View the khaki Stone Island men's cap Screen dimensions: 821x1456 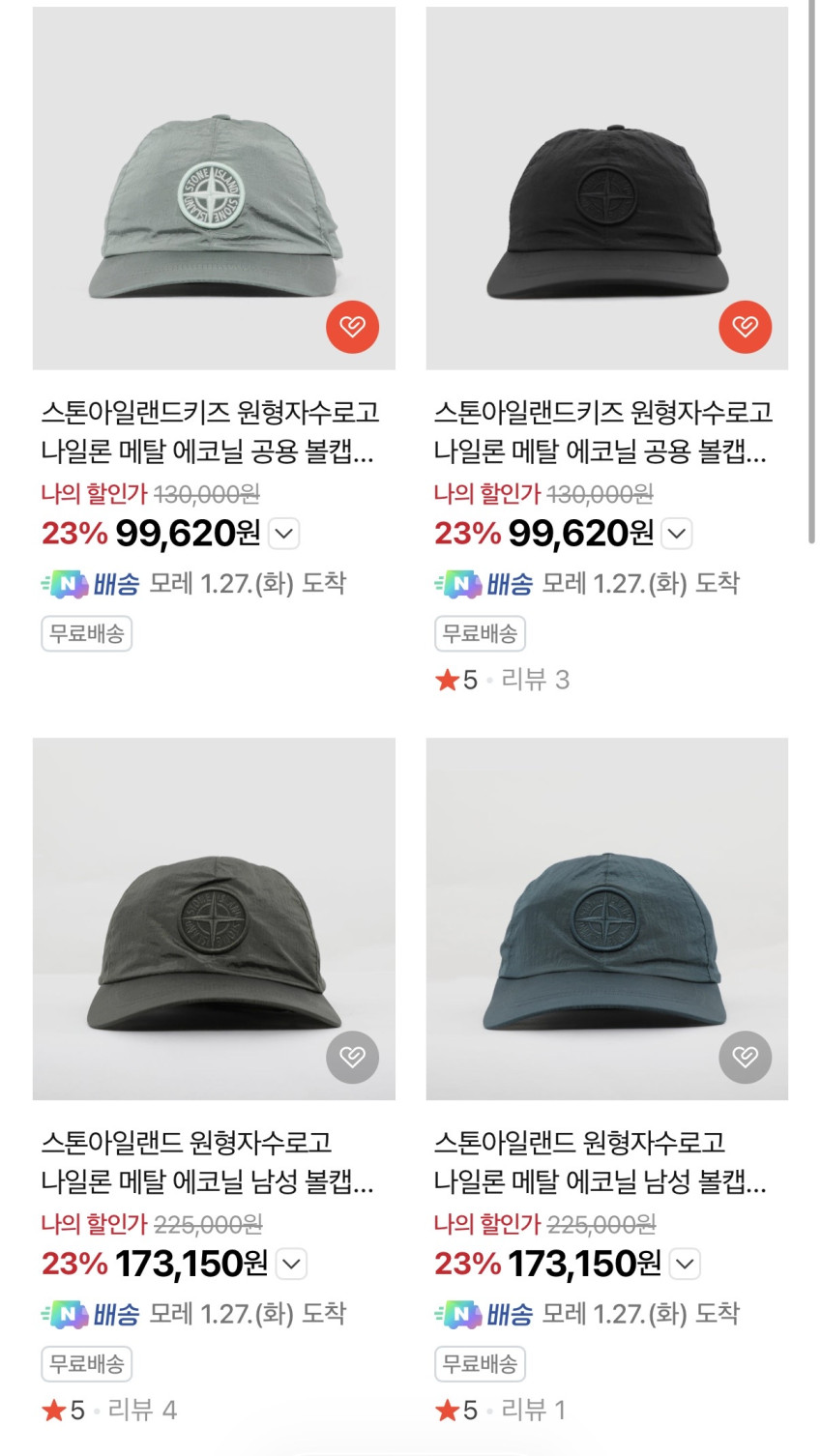point(214,918)
